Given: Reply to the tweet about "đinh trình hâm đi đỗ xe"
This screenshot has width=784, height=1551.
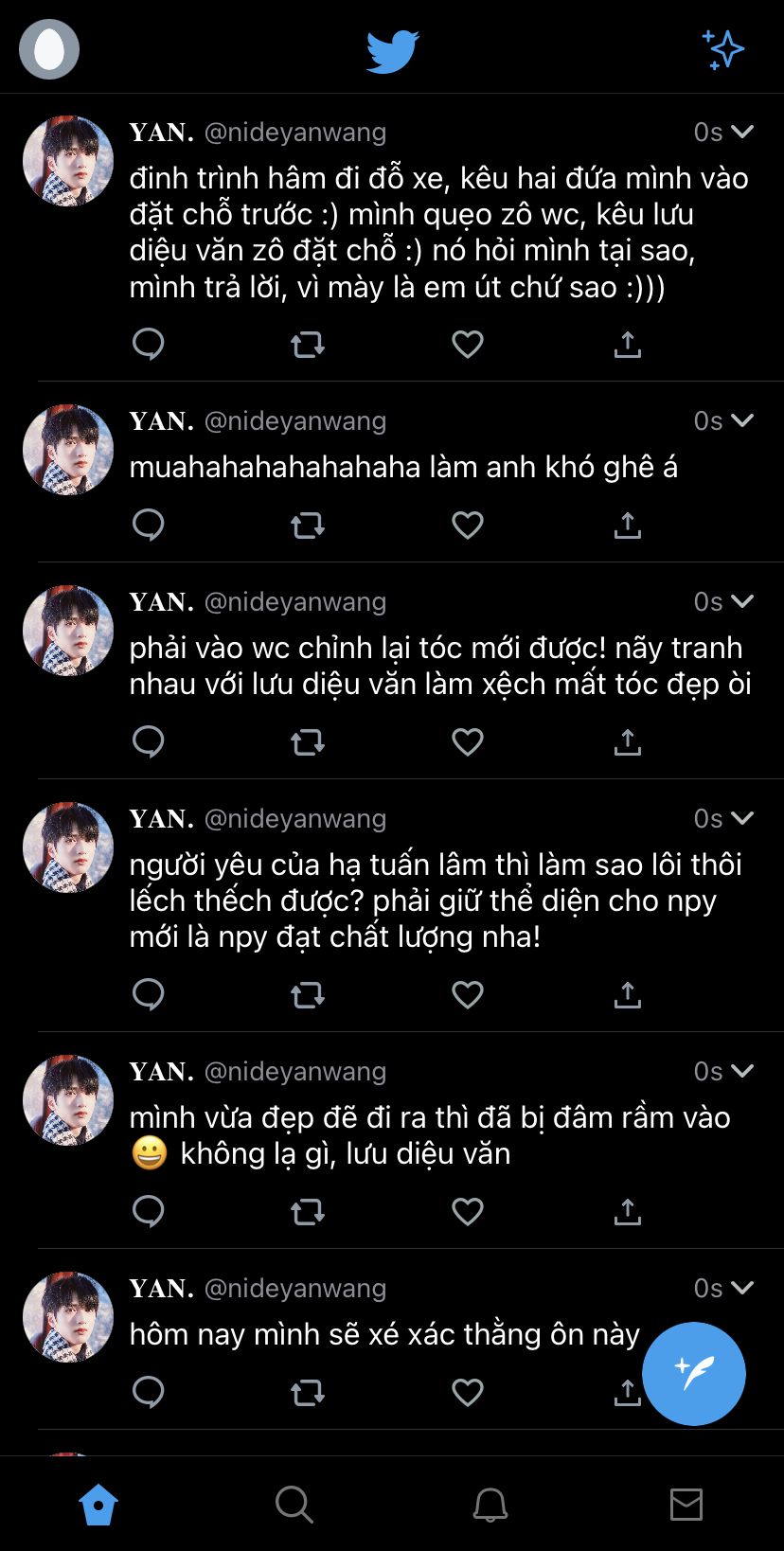Looking at the screenshot, I should [x=149, y=344].
